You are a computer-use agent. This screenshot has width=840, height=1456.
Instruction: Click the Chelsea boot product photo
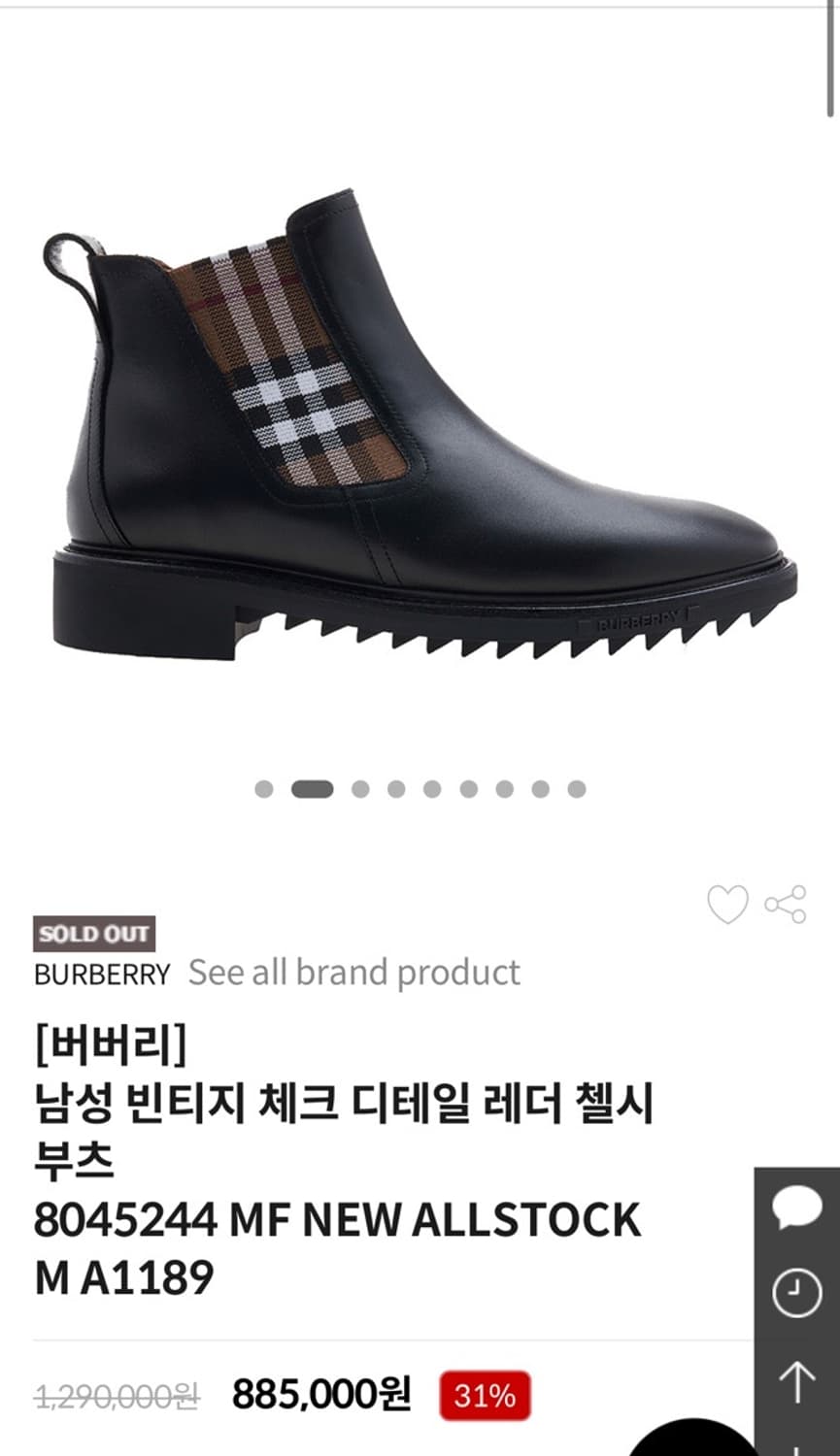(x=418, y=427)
